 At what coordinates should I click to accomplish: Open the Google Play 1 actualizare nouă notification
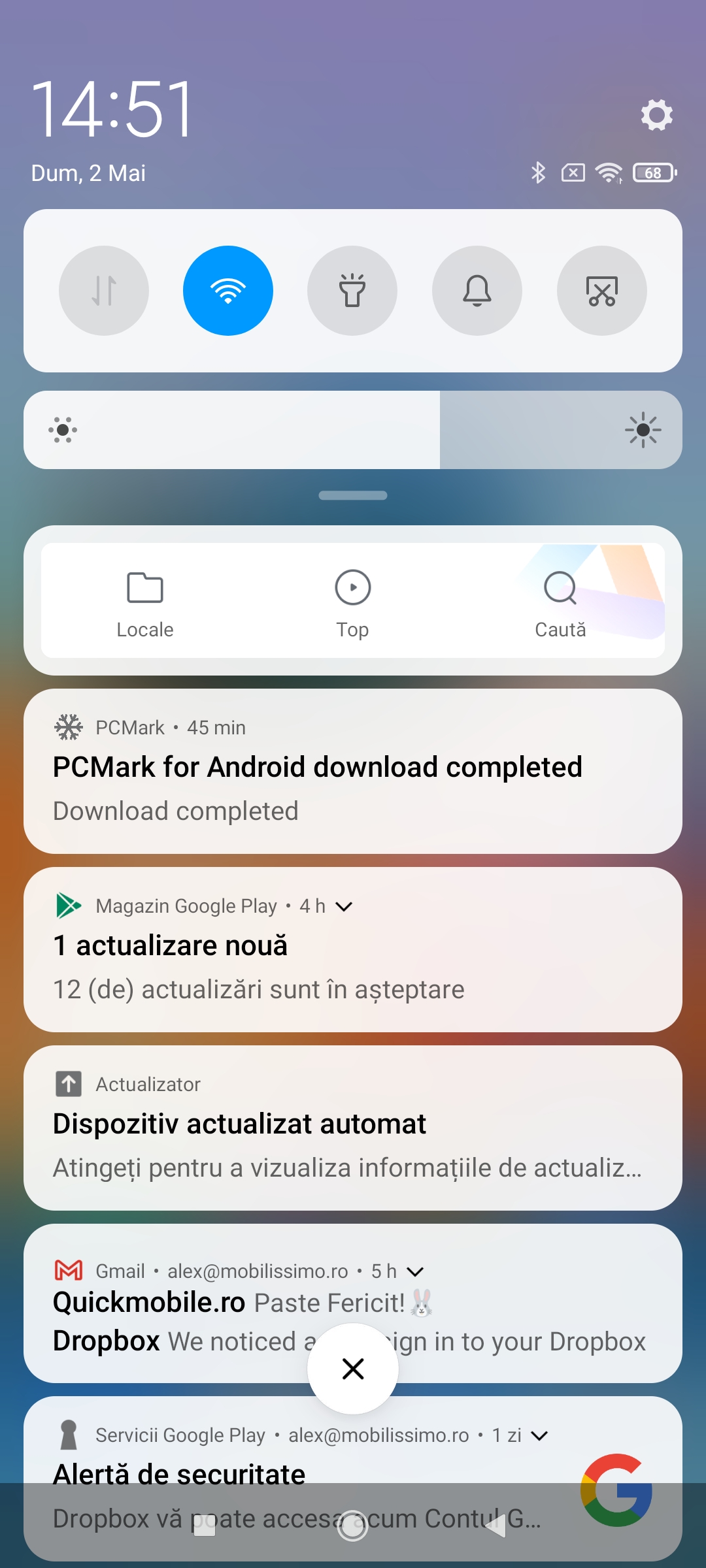pos(353,950)
